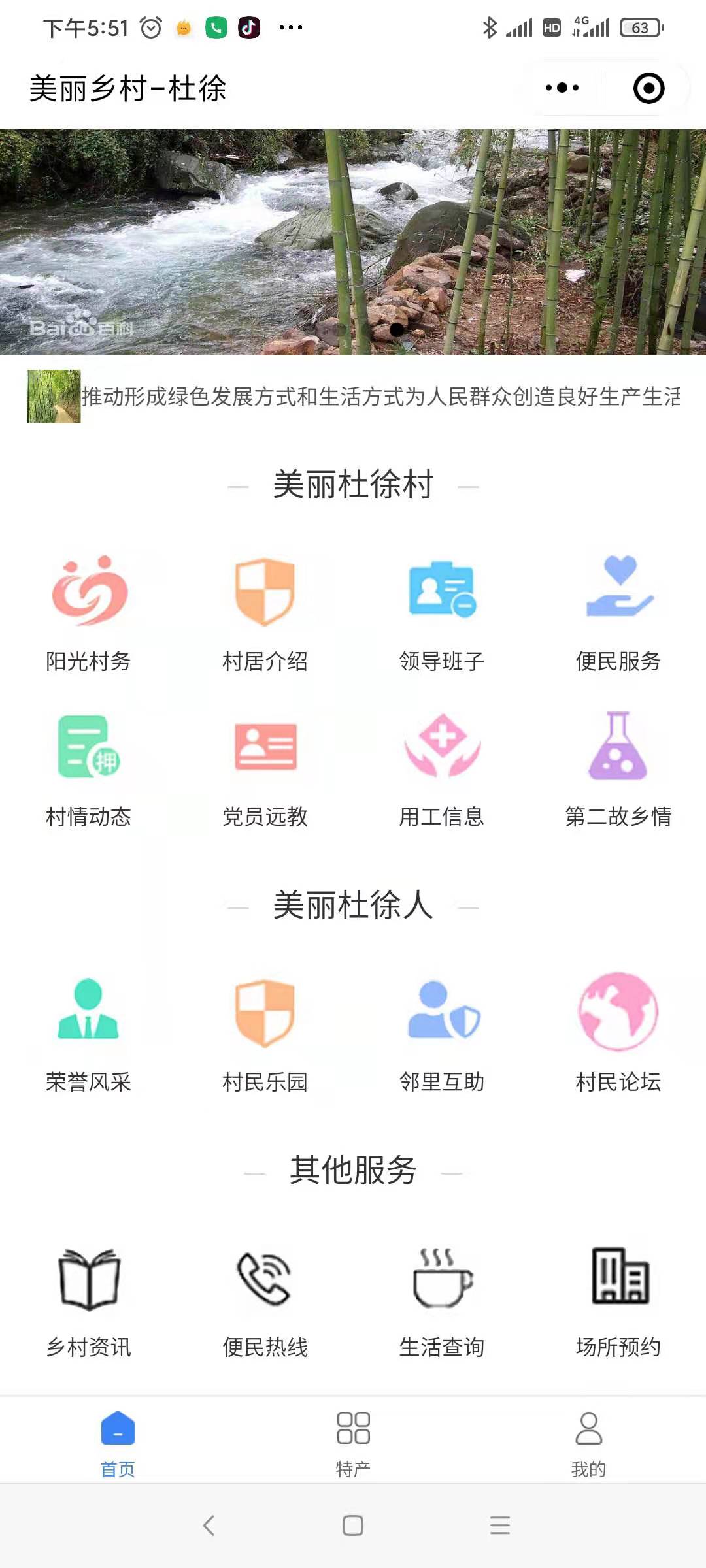Image resolution: width=706 pixels, height=1568 pixels.
Task: Open 邻里互助 section
Action: click(x=442, y=1034)
